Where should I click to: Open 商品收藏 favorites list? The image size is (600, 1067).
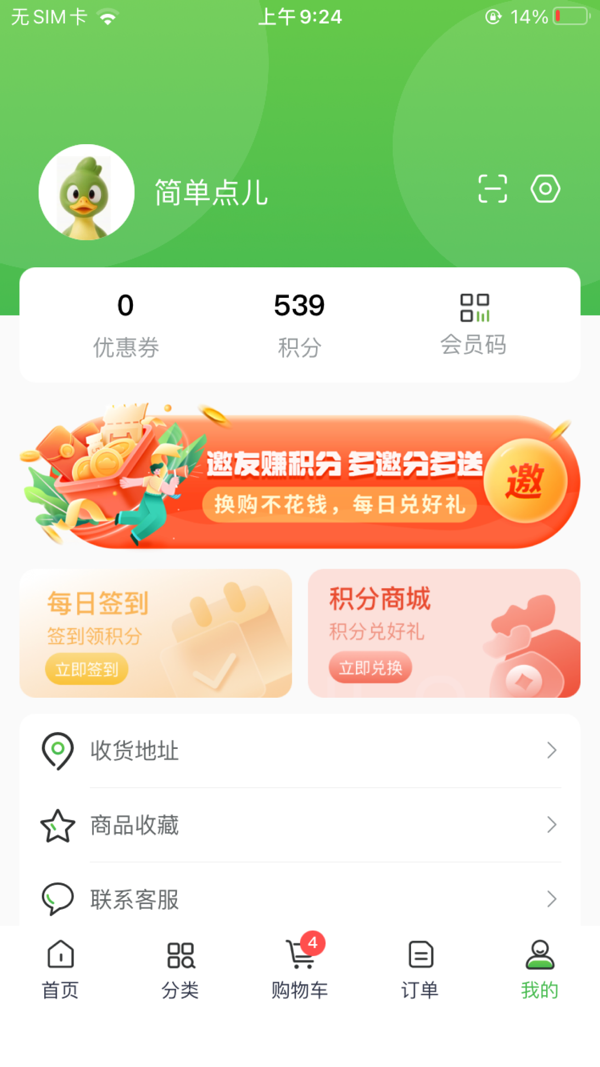point(300,825)
